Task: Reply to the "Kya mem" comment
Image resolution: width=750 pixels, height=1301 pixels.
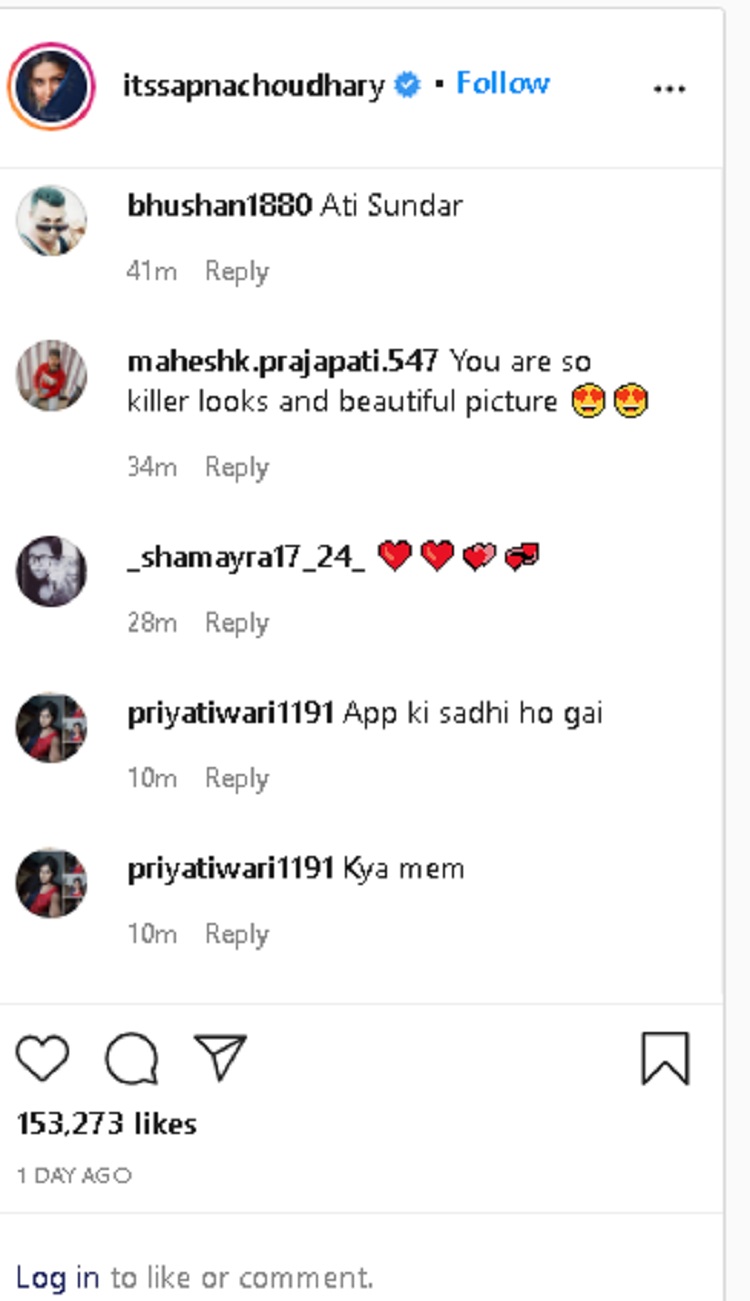Action: pyautogui.click(x=237, y=934)
